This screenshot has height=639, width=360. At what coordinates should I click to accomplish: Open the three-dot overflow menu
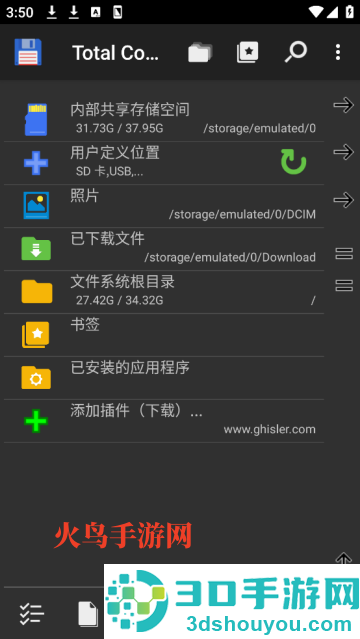pyautogui.click(x=338, y=52)
